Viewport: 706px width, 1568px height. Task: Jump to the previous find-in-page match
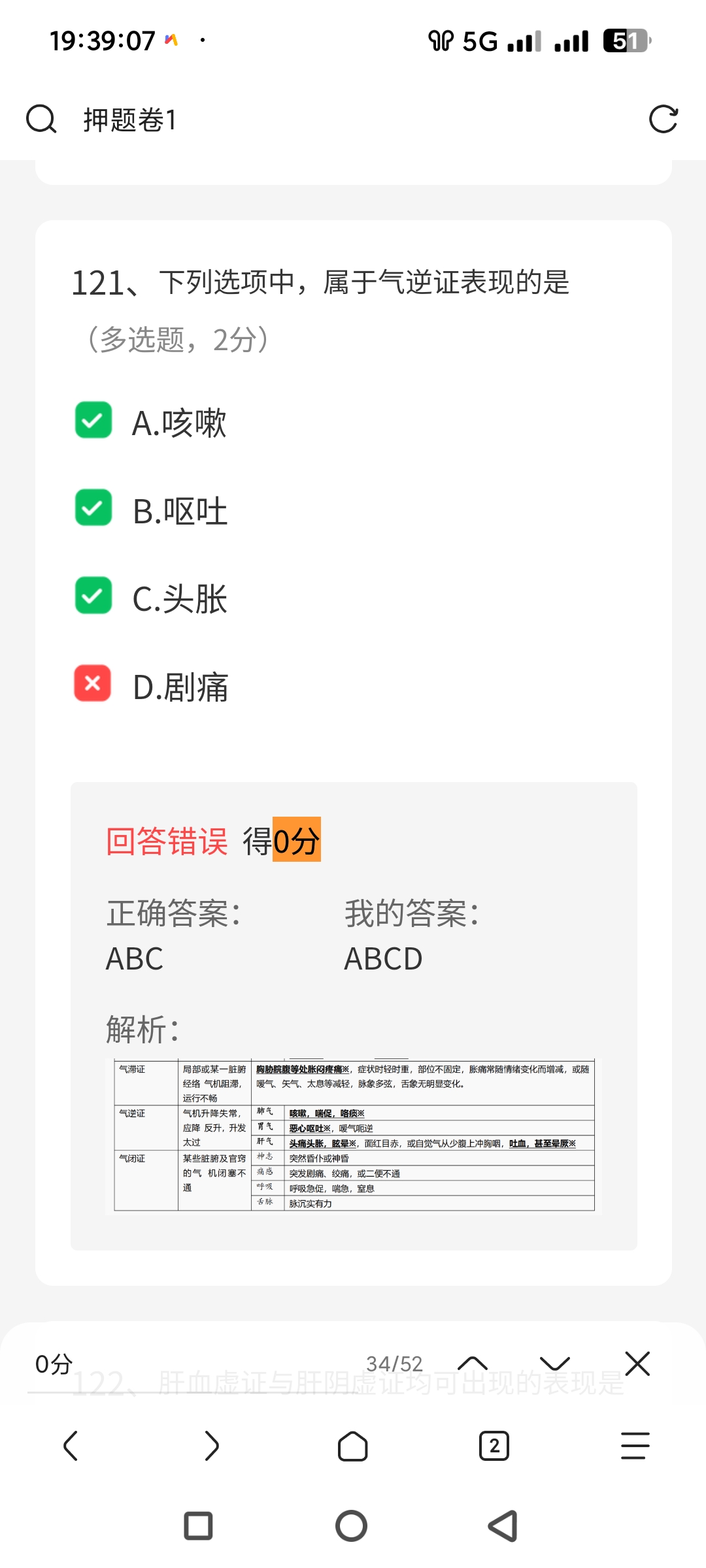(473, 1364)
